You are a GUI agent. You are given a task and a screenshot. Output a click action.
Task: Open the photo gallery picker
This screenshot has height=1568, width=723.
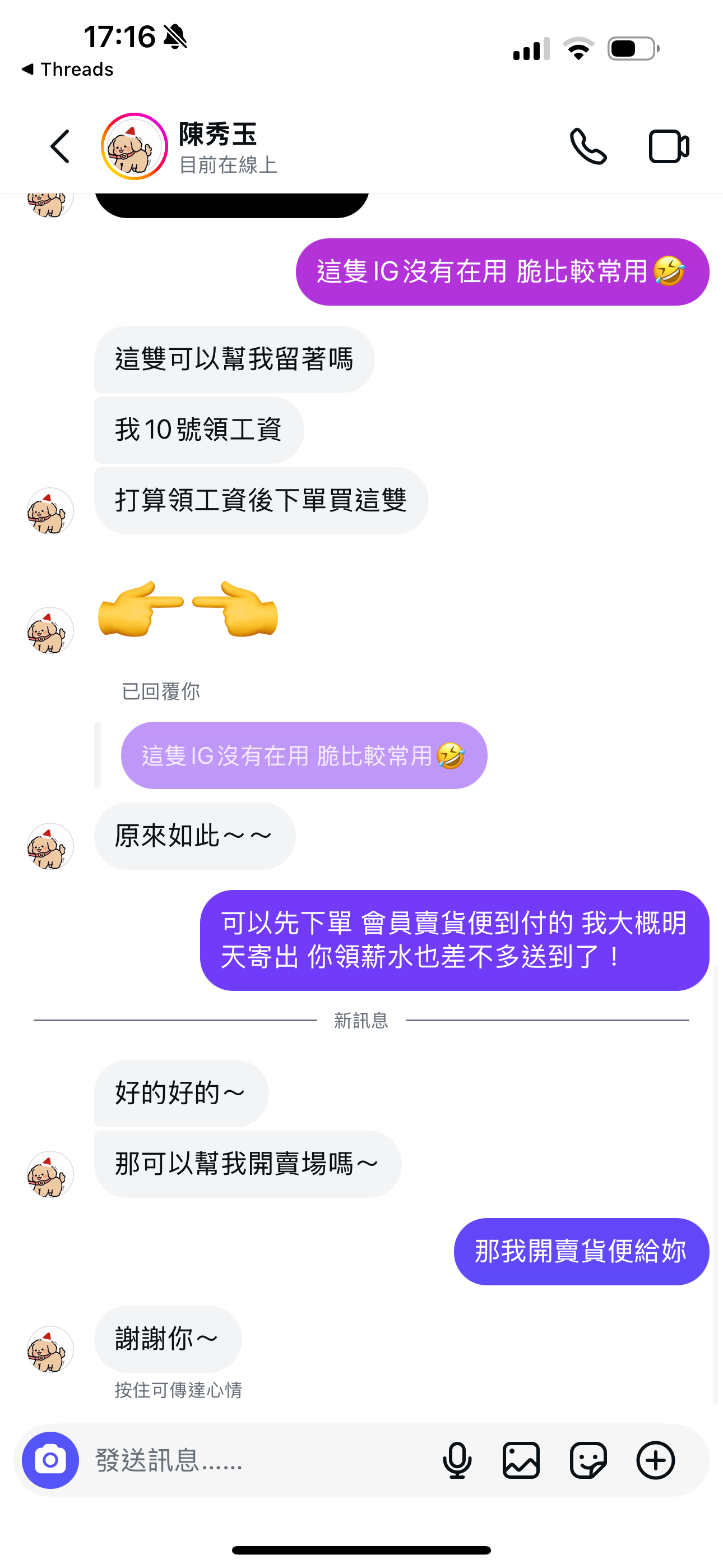click(x=522, y=1460)
